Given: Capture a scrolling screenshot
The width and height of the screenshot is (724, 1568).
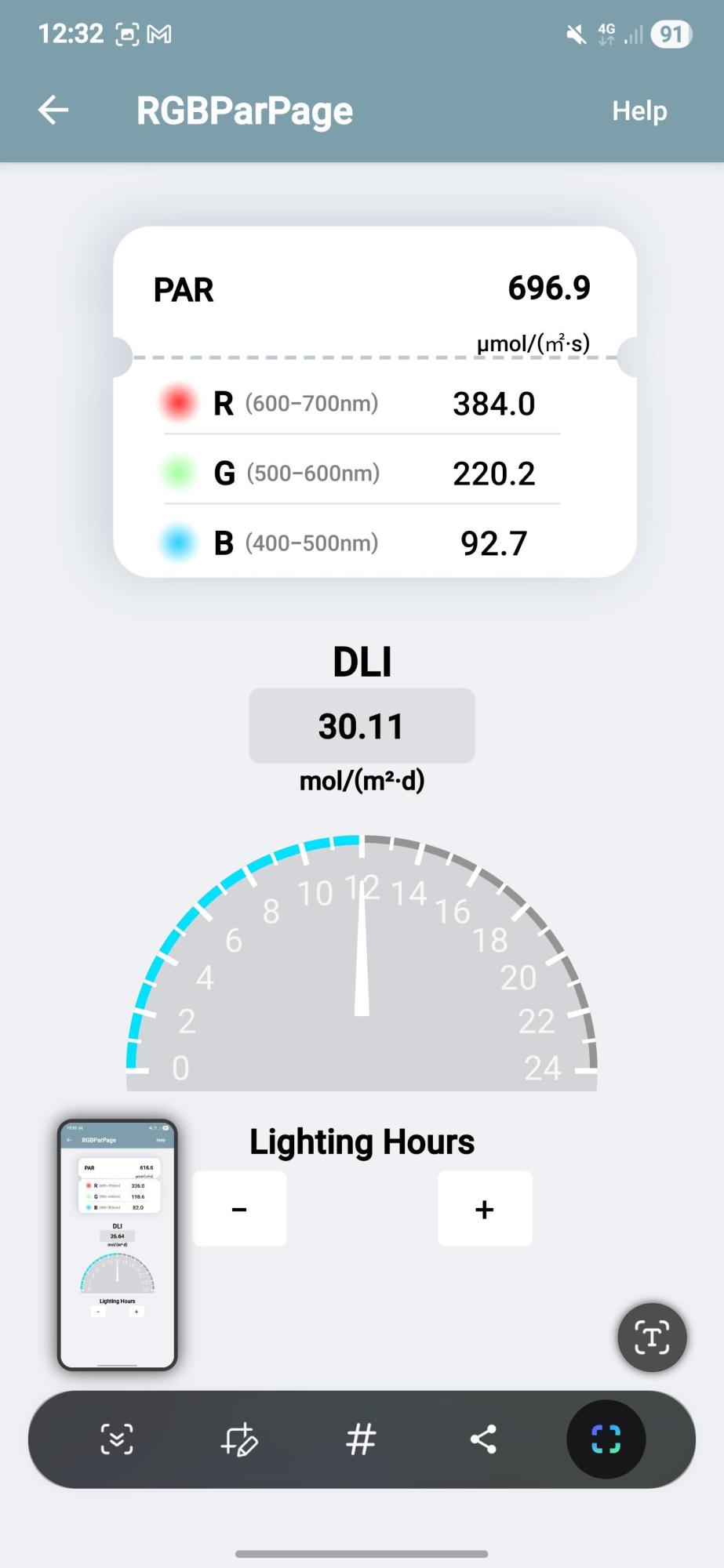Looking at the screenshot, I should tap(117, 1439).
